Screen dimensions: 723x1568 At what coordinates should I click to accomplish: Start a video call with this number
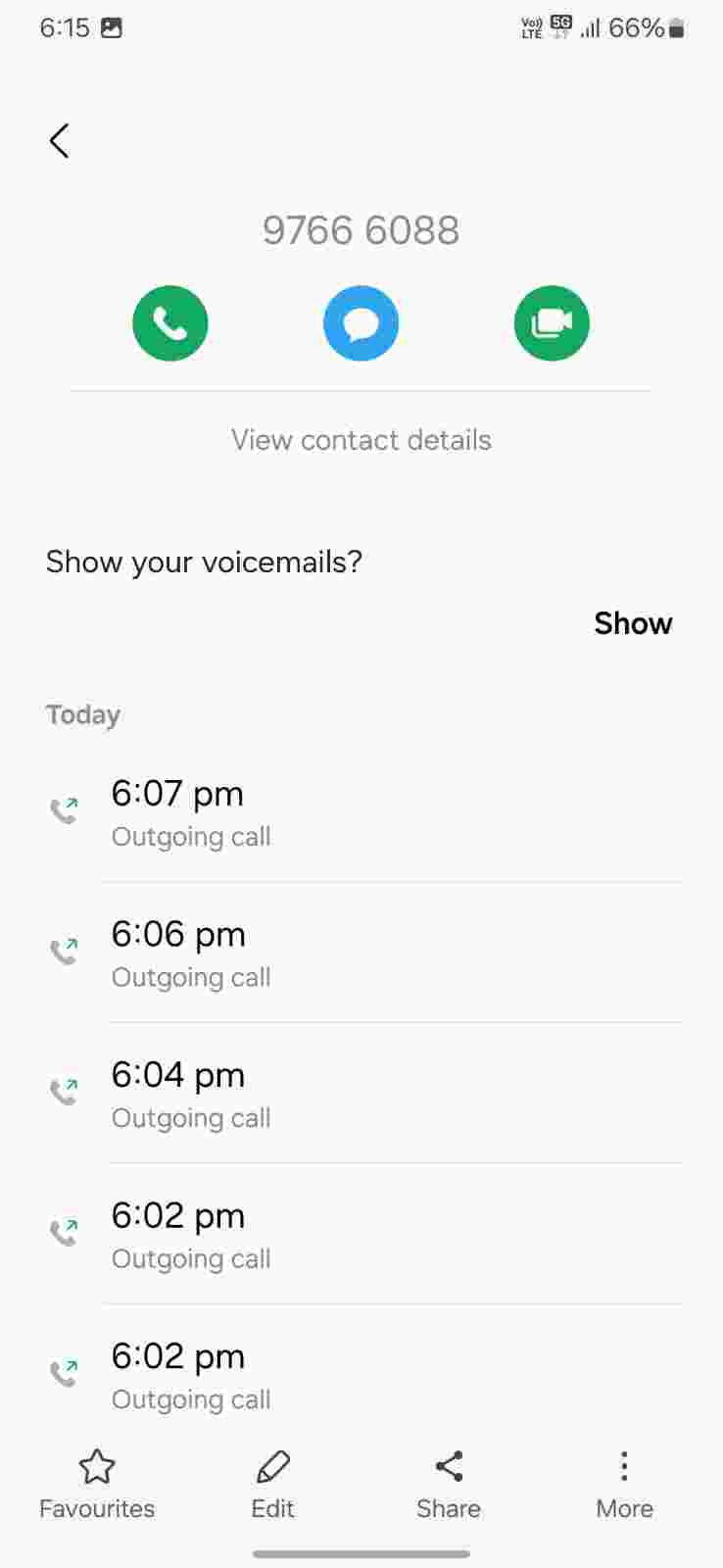click(552, 323)
